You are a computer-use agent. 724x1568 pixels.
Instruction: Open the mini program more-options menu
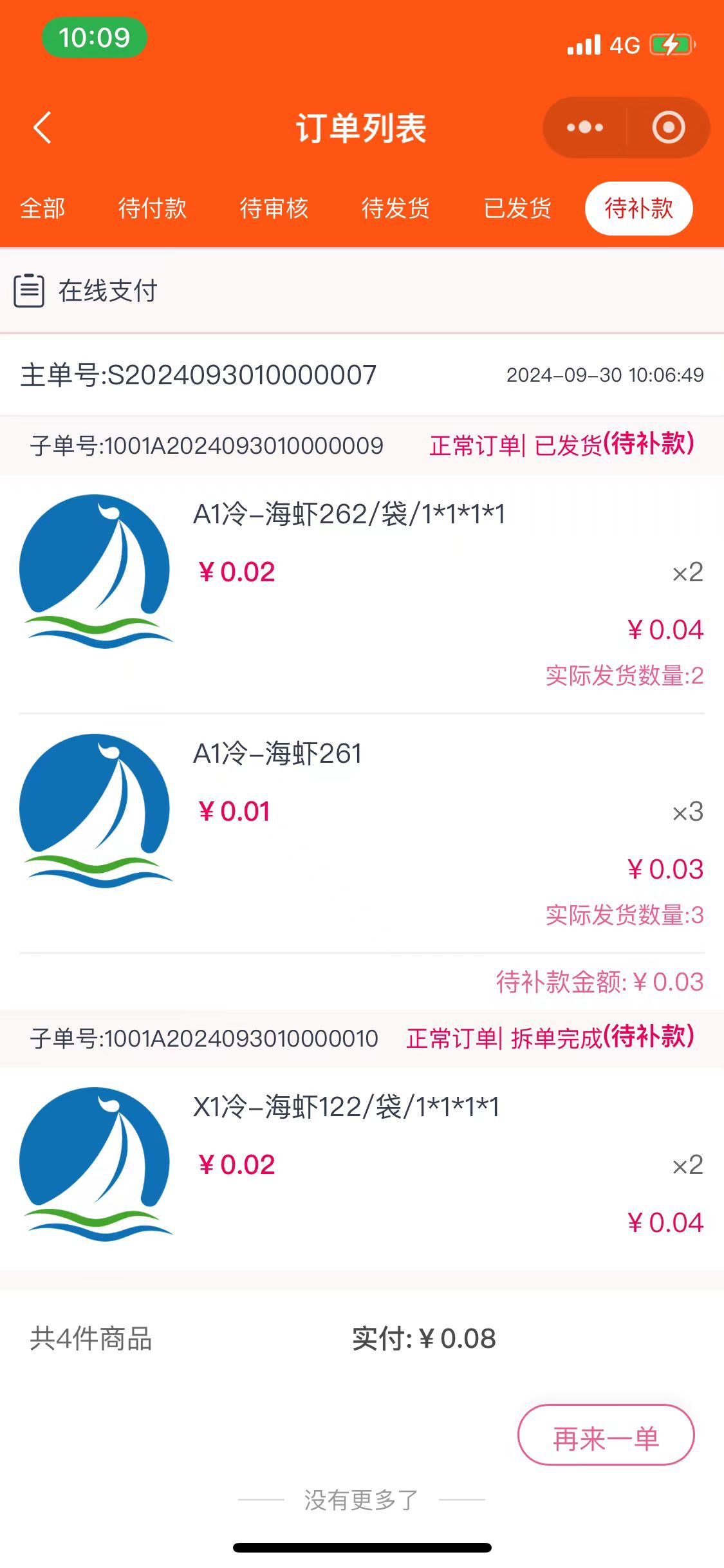pos(584,127)
